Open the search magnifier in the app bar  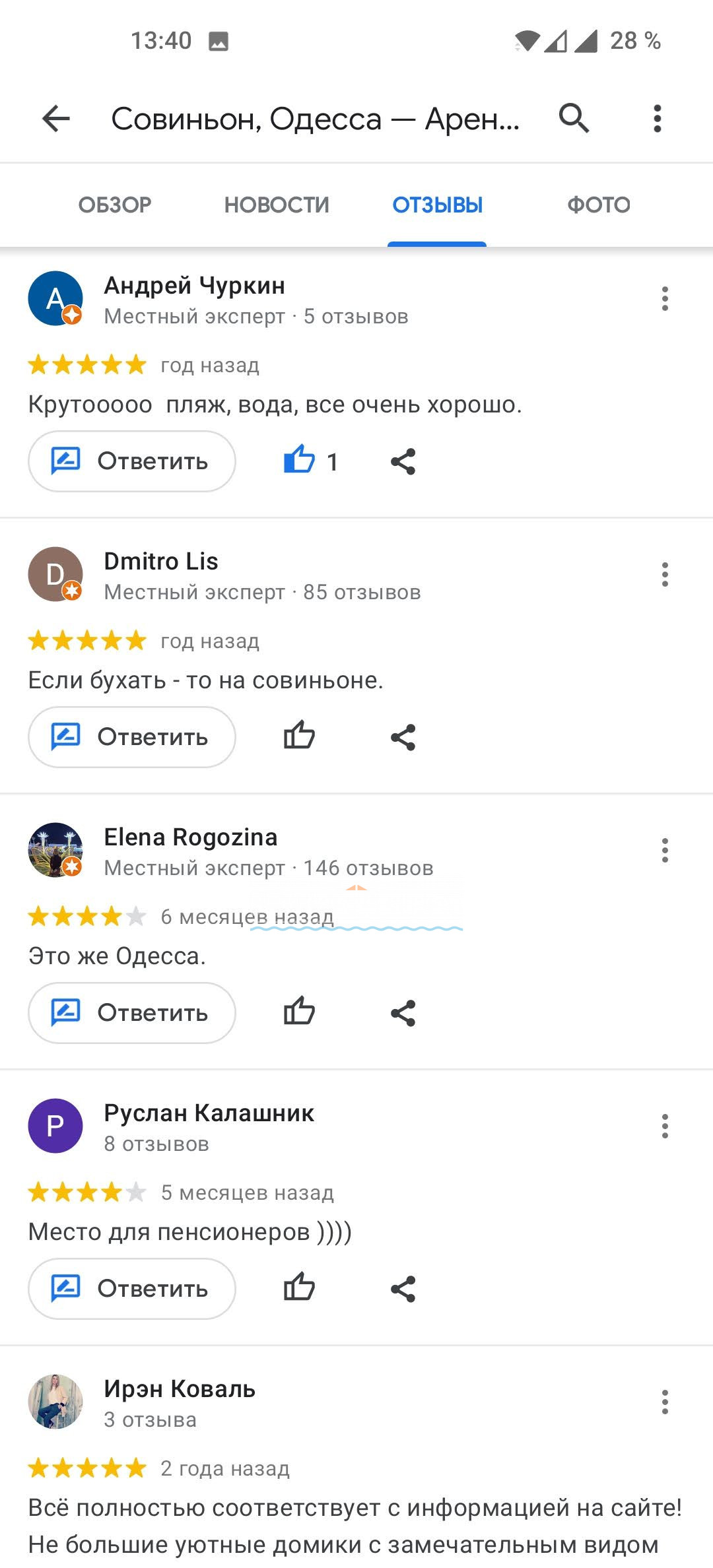tap(574, 119)
